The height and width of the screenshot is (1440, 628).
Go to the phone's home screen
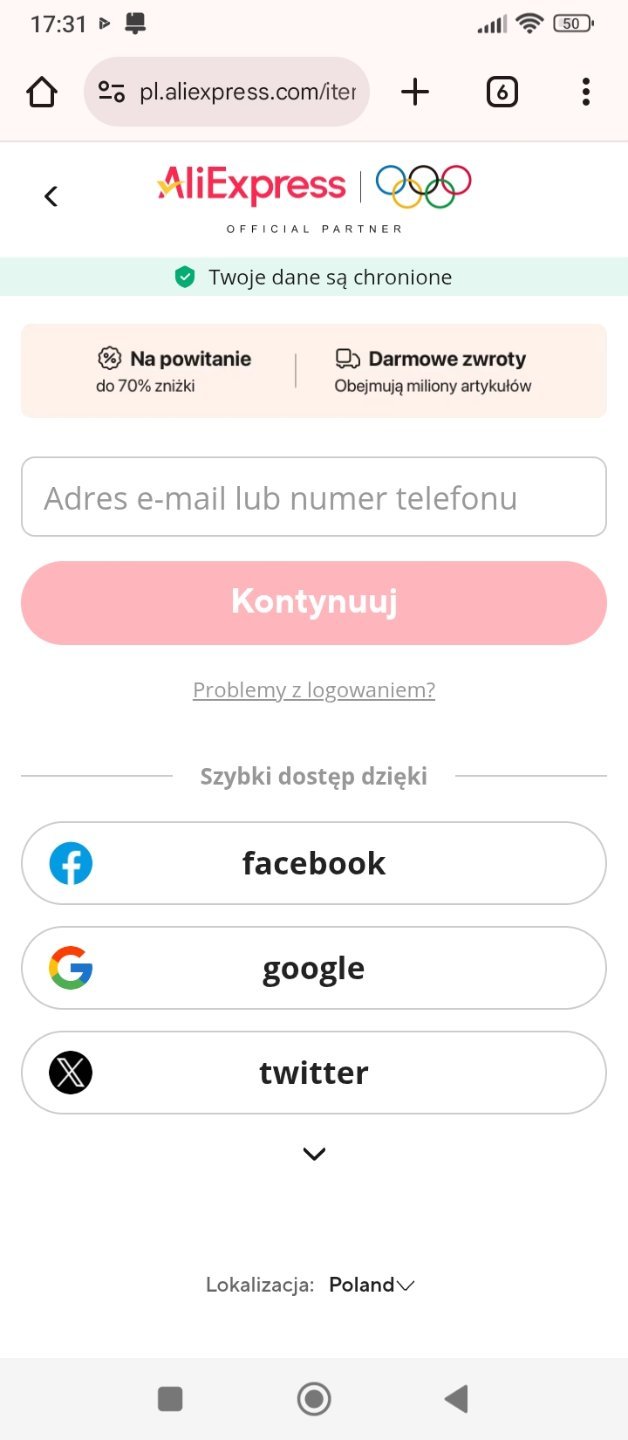pos(314,1398)
